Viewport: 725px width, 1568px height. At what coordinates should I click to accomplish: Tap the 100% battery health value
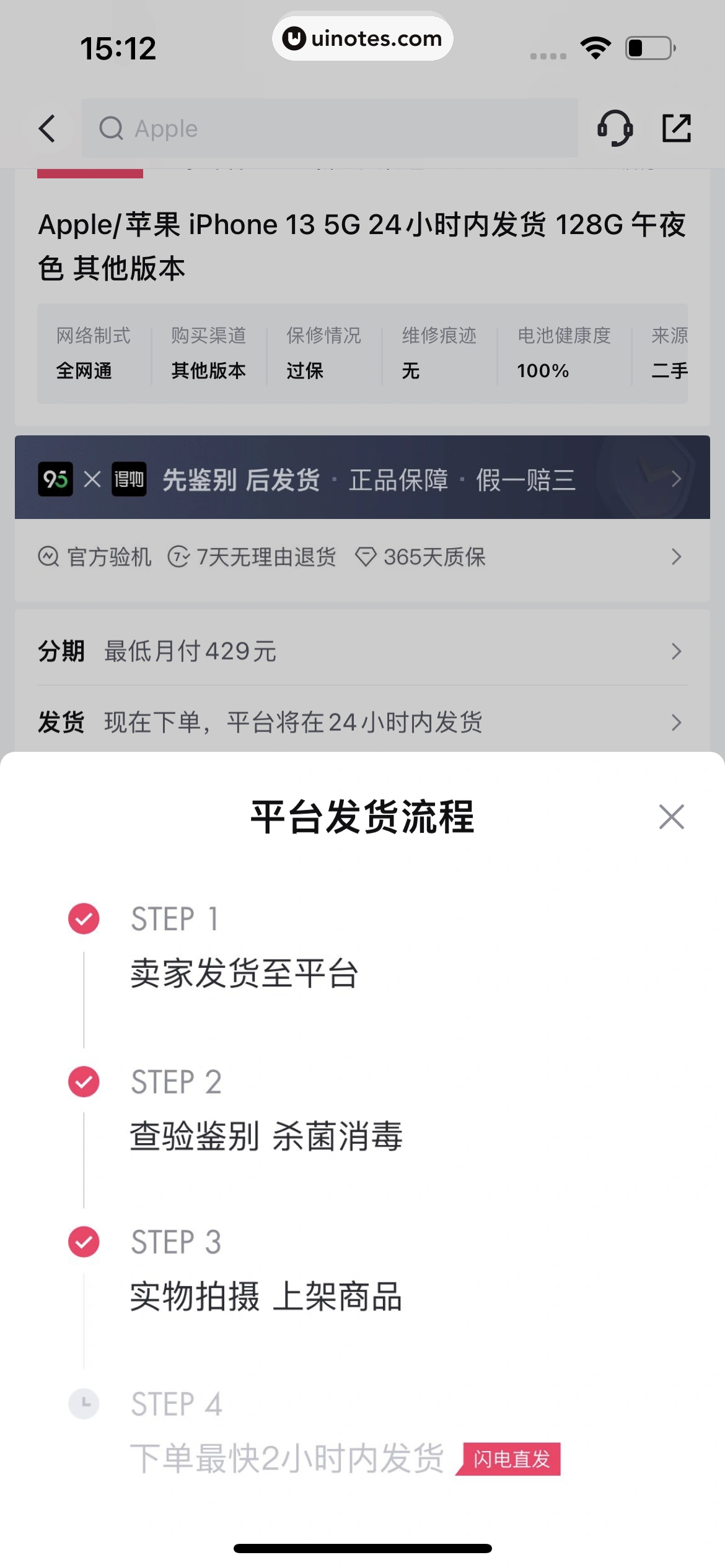coord(543,370)
